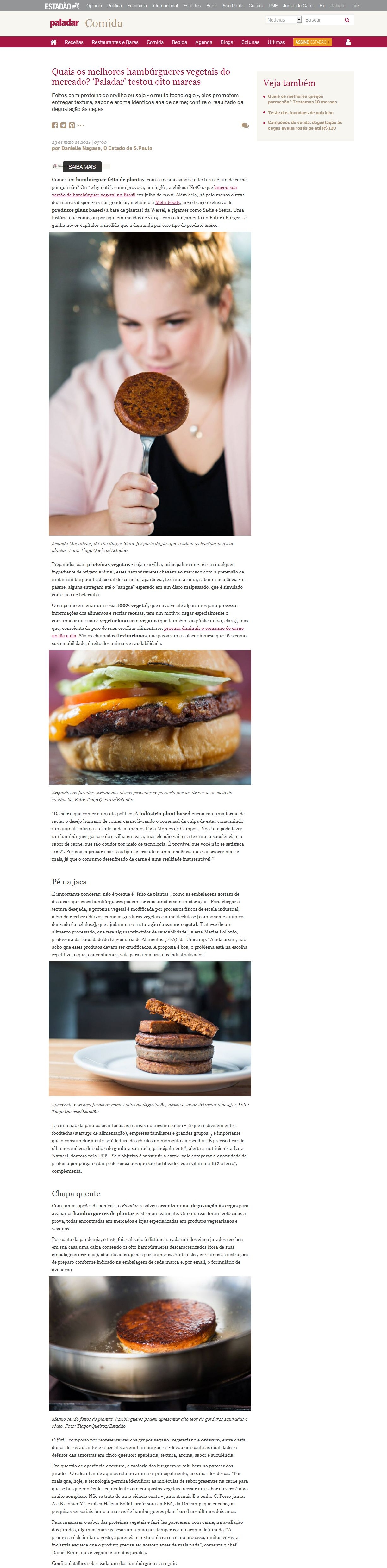Share the article on Twitter
The image size is (387, 1568).
point(63,125)
